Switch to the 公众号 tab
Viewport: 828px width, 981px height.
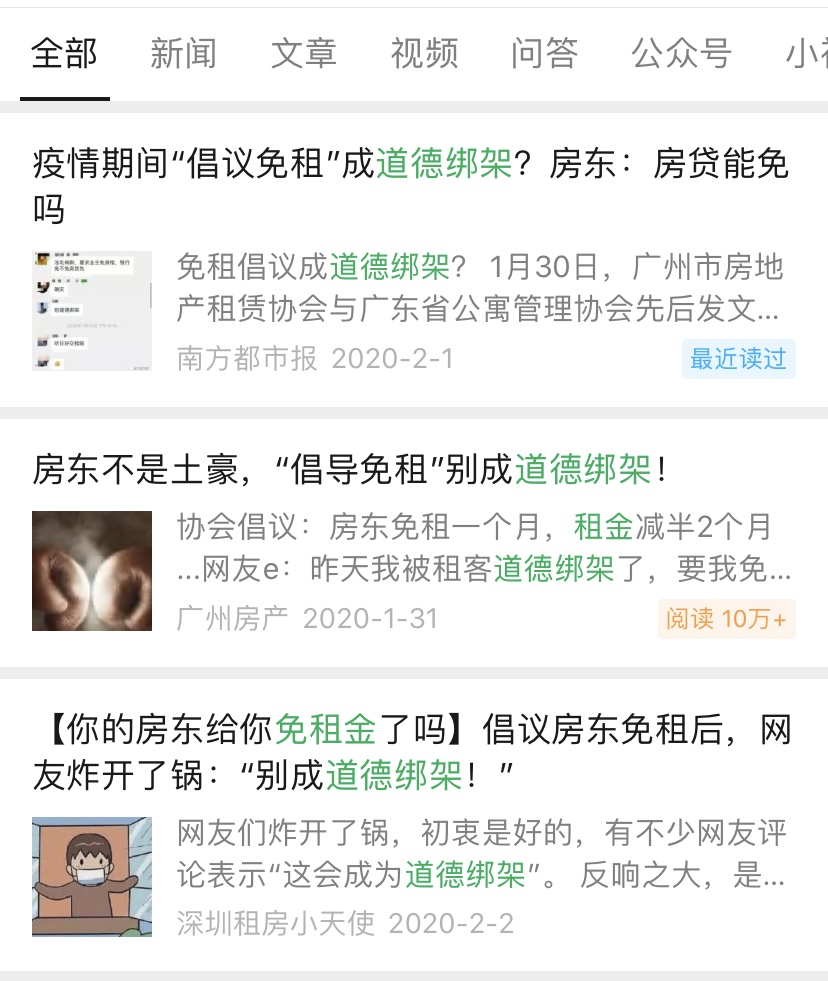coord(681,54)
